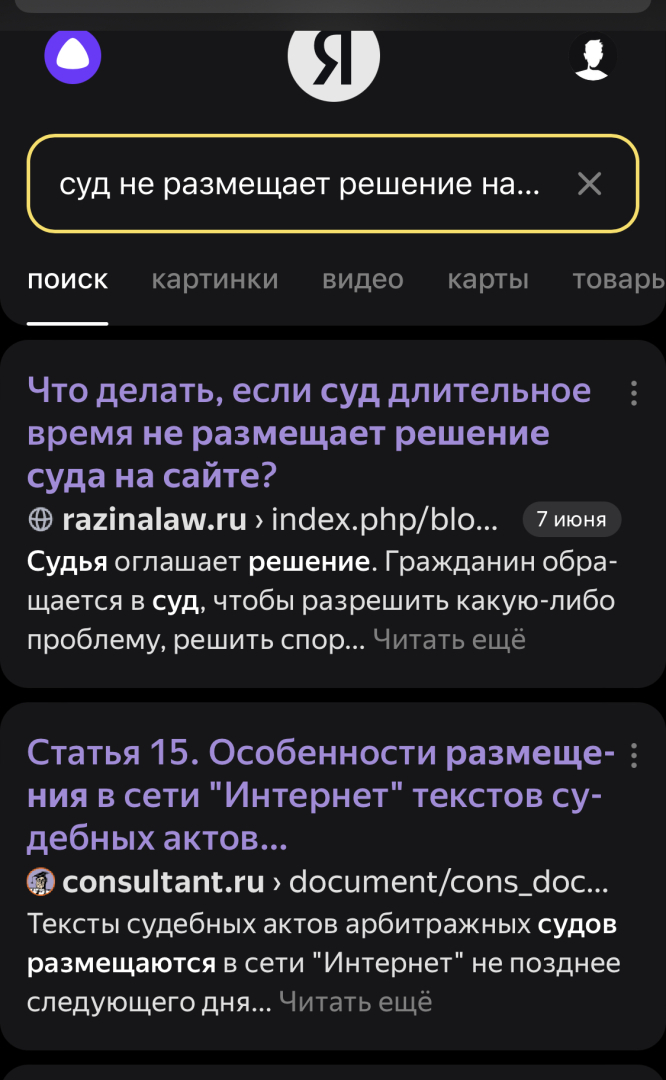
Task: Open options menu for consultant.ru result
Action: tap(633, 756)
